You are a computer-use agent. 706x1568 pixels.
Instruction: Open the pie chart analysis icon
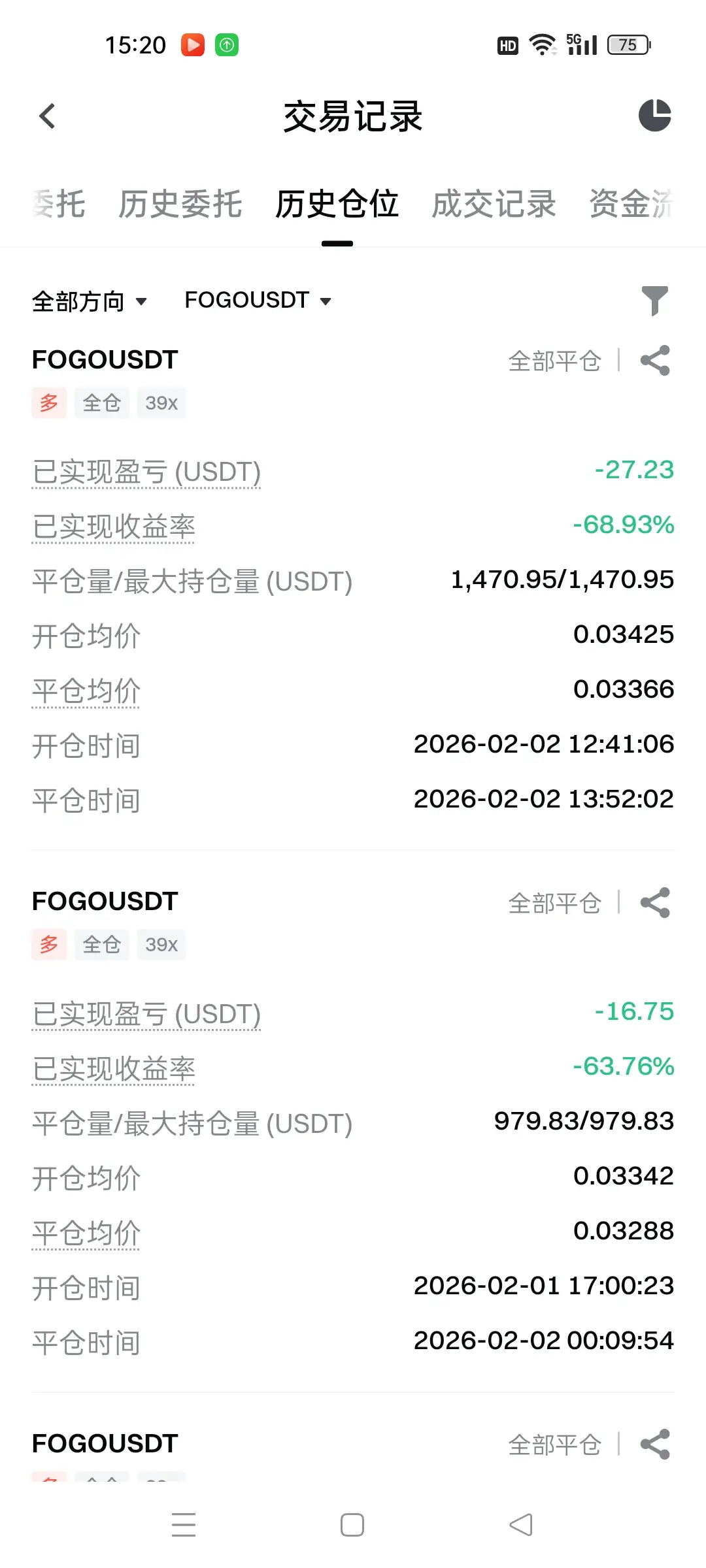tap(655, 116)
